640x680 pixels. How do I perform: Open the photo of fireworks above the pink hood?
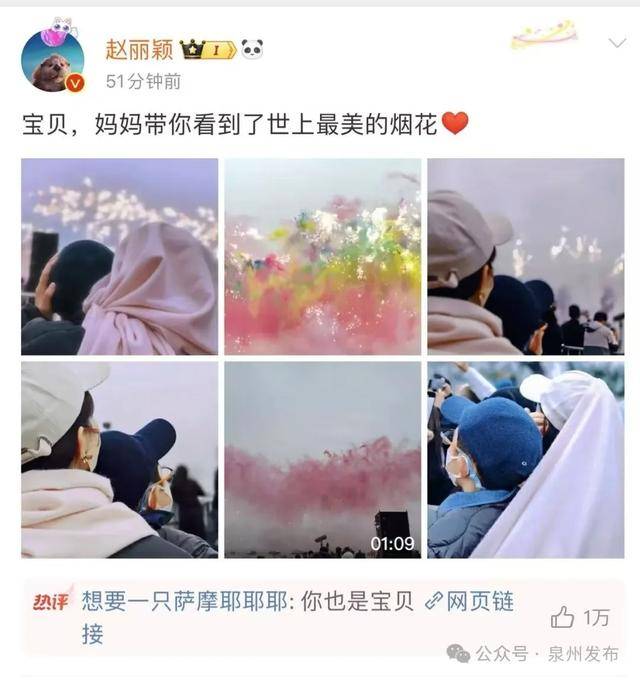(119, 256)
